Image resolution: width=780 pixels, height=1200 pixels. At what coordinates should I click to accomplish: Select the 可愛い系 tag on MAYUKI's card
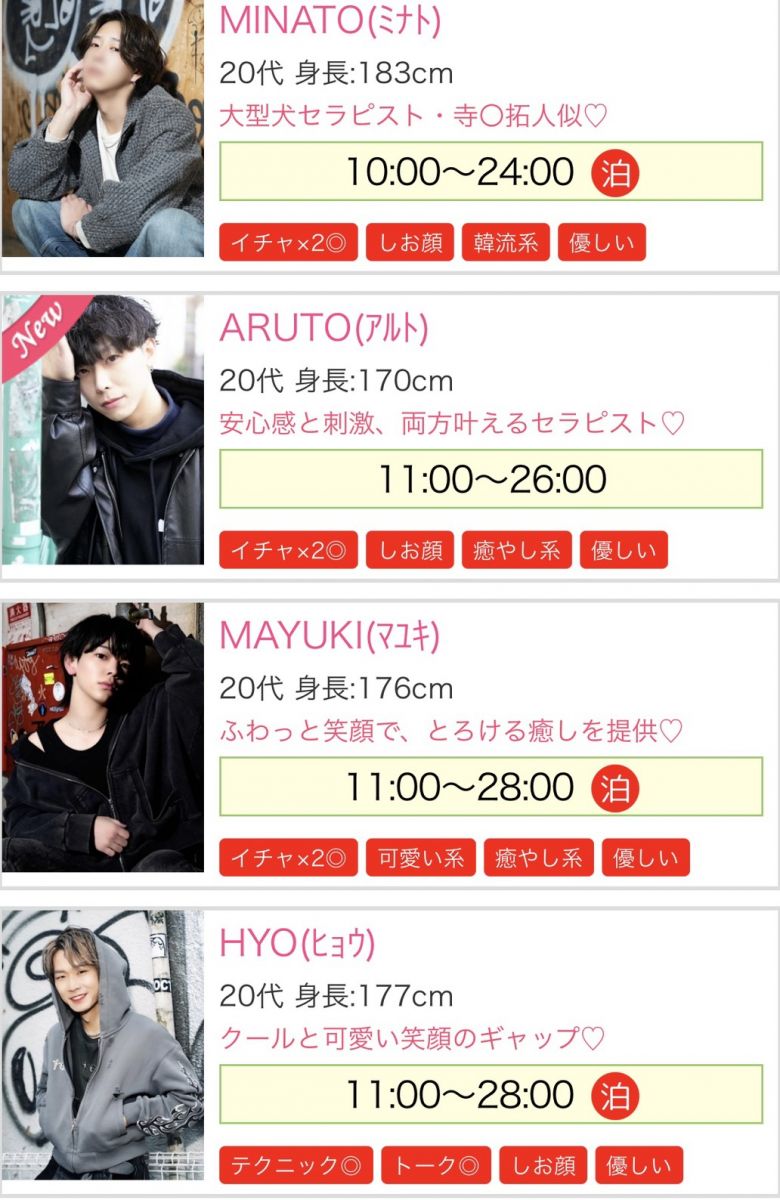click(421, 858)
